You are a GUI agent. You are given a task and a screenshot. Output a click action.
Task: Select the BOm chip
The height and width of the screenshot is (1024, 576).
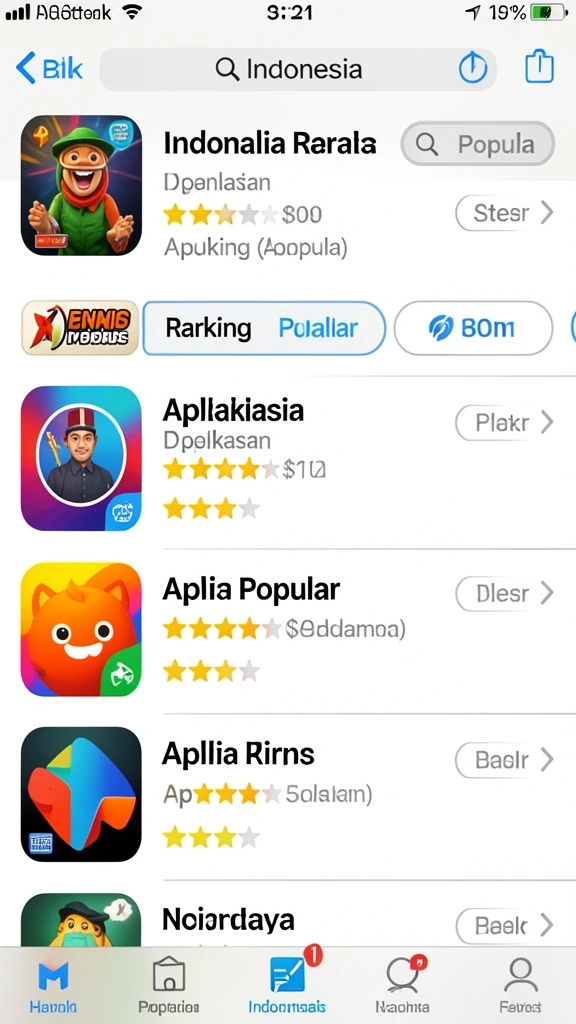click(473, 328)
